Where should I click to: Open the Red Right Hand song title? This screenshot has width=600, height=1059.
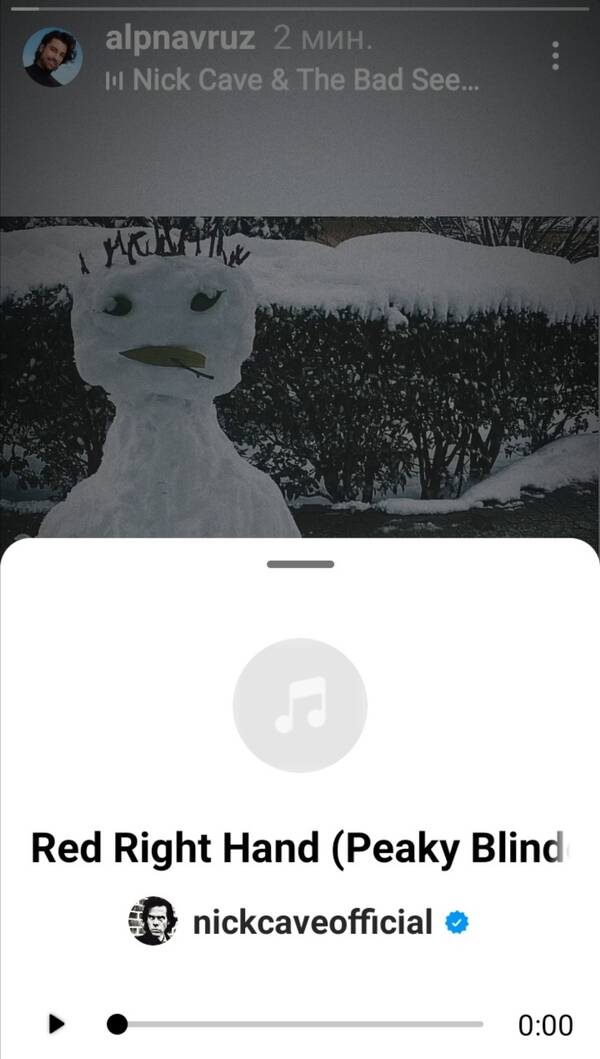click(298, 848)
